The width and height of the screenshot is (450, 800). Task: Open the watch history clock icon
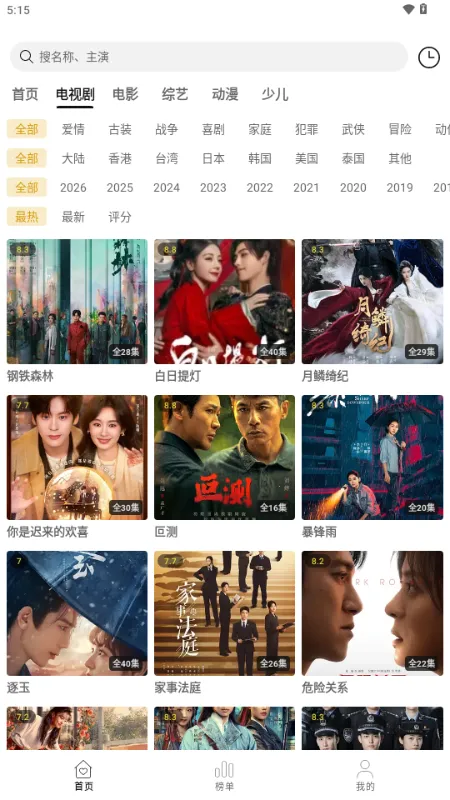click(429, 57)
